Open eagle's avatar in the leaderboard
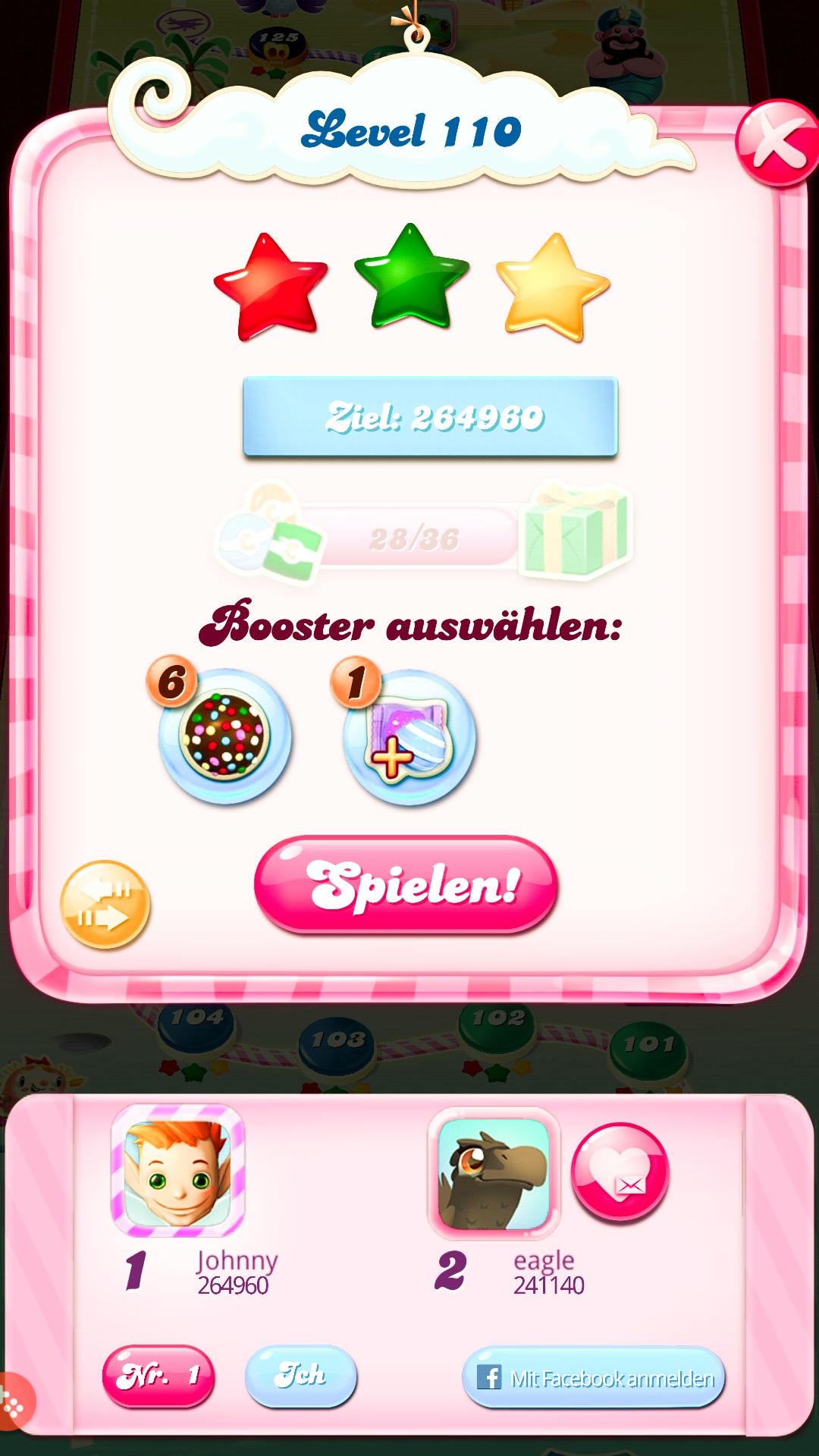Image resolution: width=819 pixels, height=1456 pixels. coord(494,1173)
